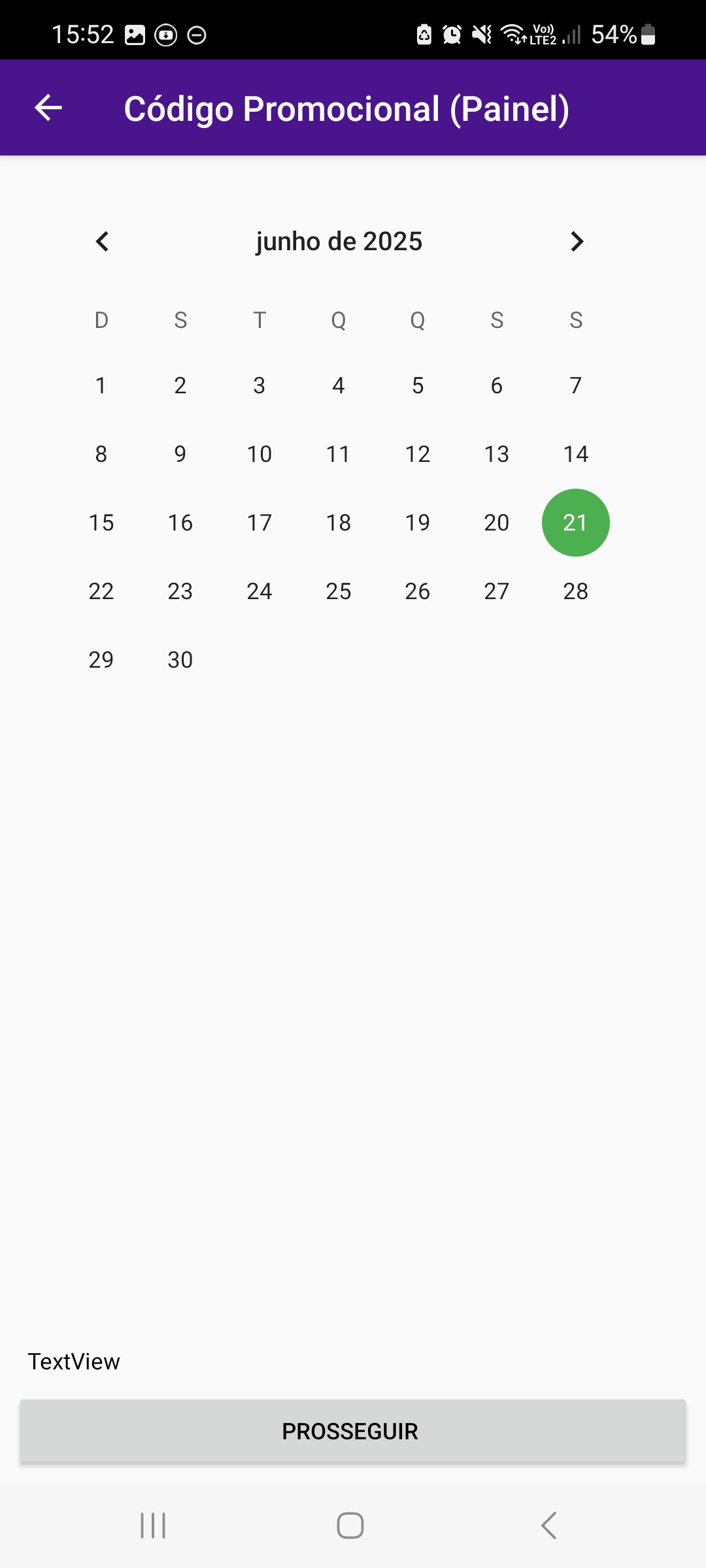
Task: Select day 12 on the calendar
Action: (418, 454)
